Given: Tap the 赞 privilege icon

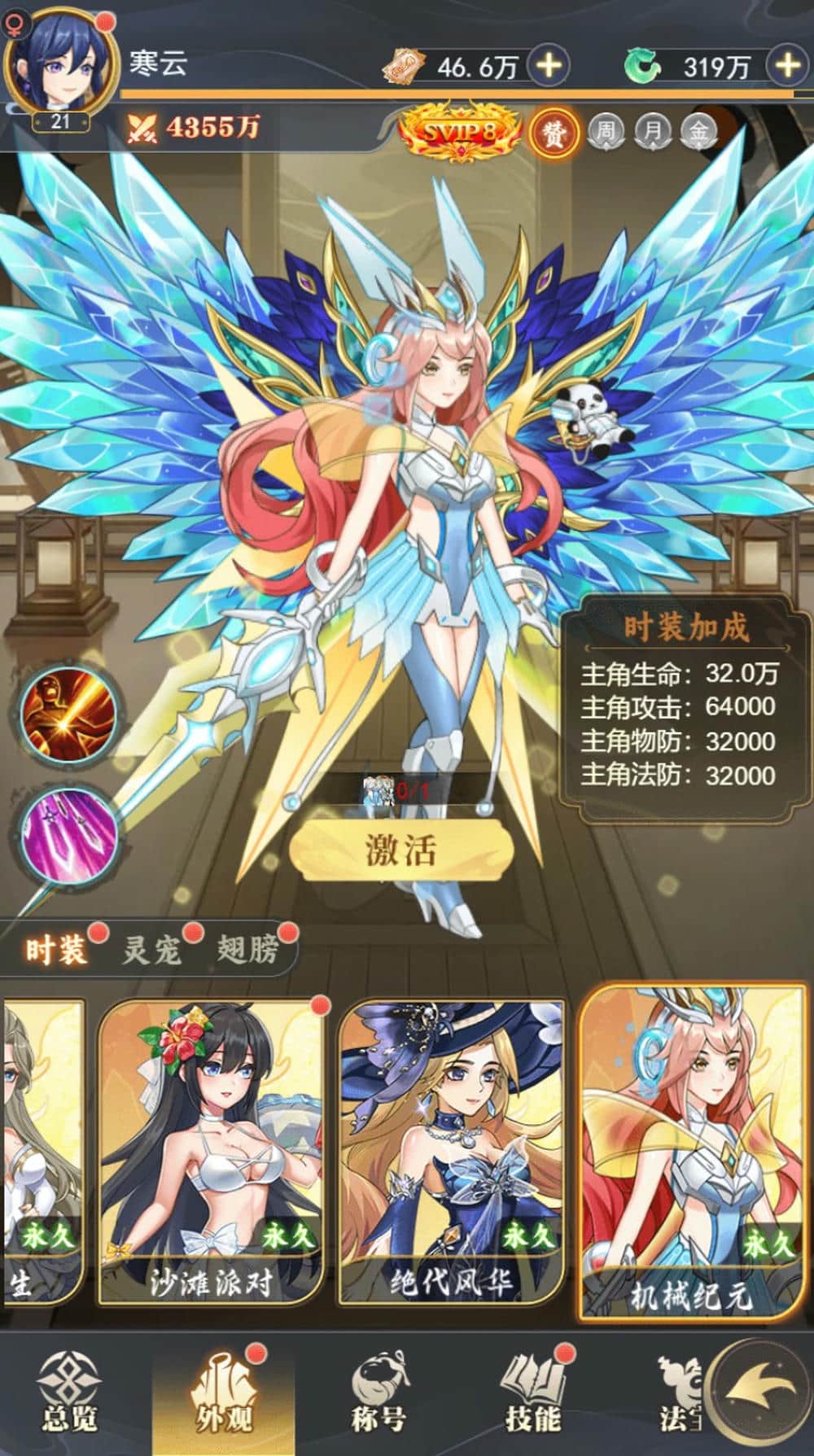Looking at the screenshot, I should (554, 133).
